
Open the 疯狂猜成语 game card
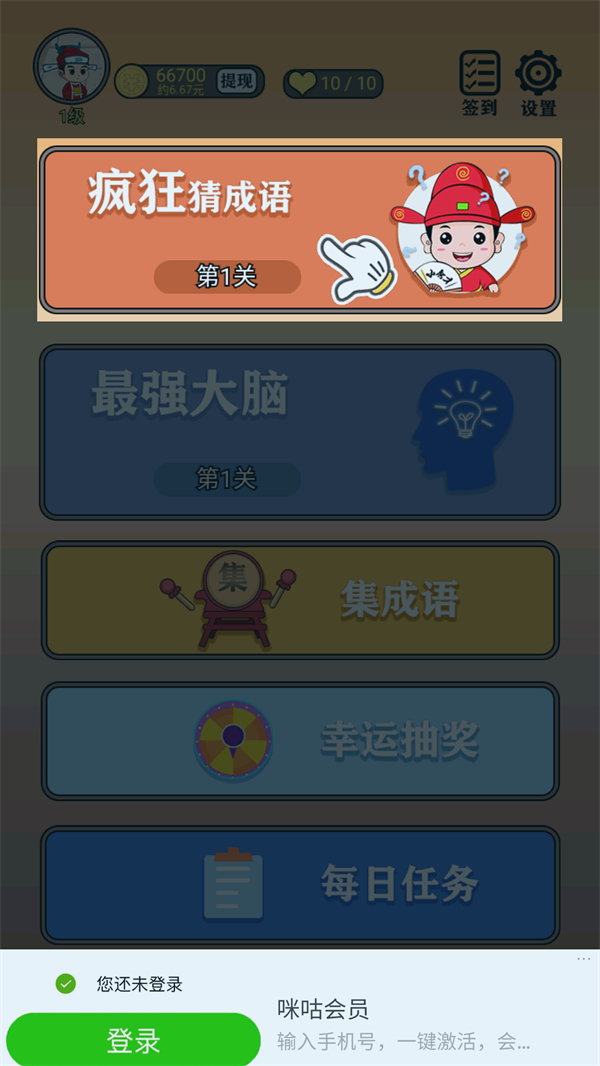click(x=299, y=230)
